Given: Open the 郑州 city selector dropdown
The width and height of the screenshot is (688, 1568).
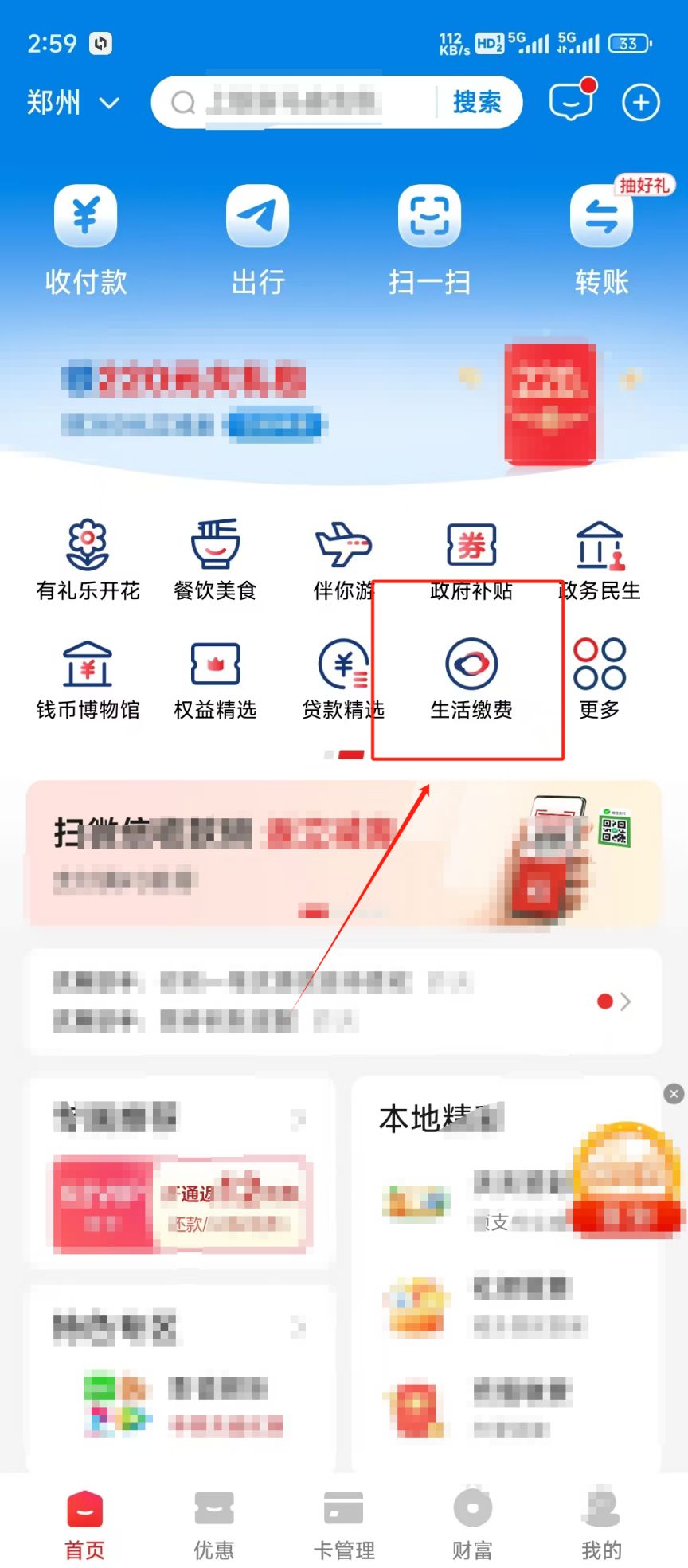Looking at the screenshot, I should [72, 103].
